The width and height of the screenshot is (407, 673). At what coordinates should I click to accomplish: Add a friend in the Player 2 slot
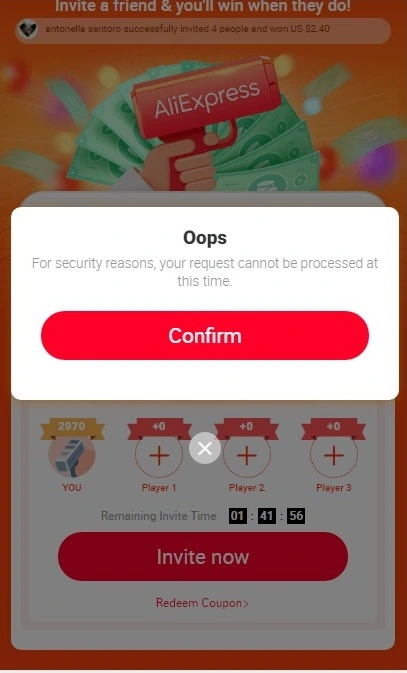point(246,455)
